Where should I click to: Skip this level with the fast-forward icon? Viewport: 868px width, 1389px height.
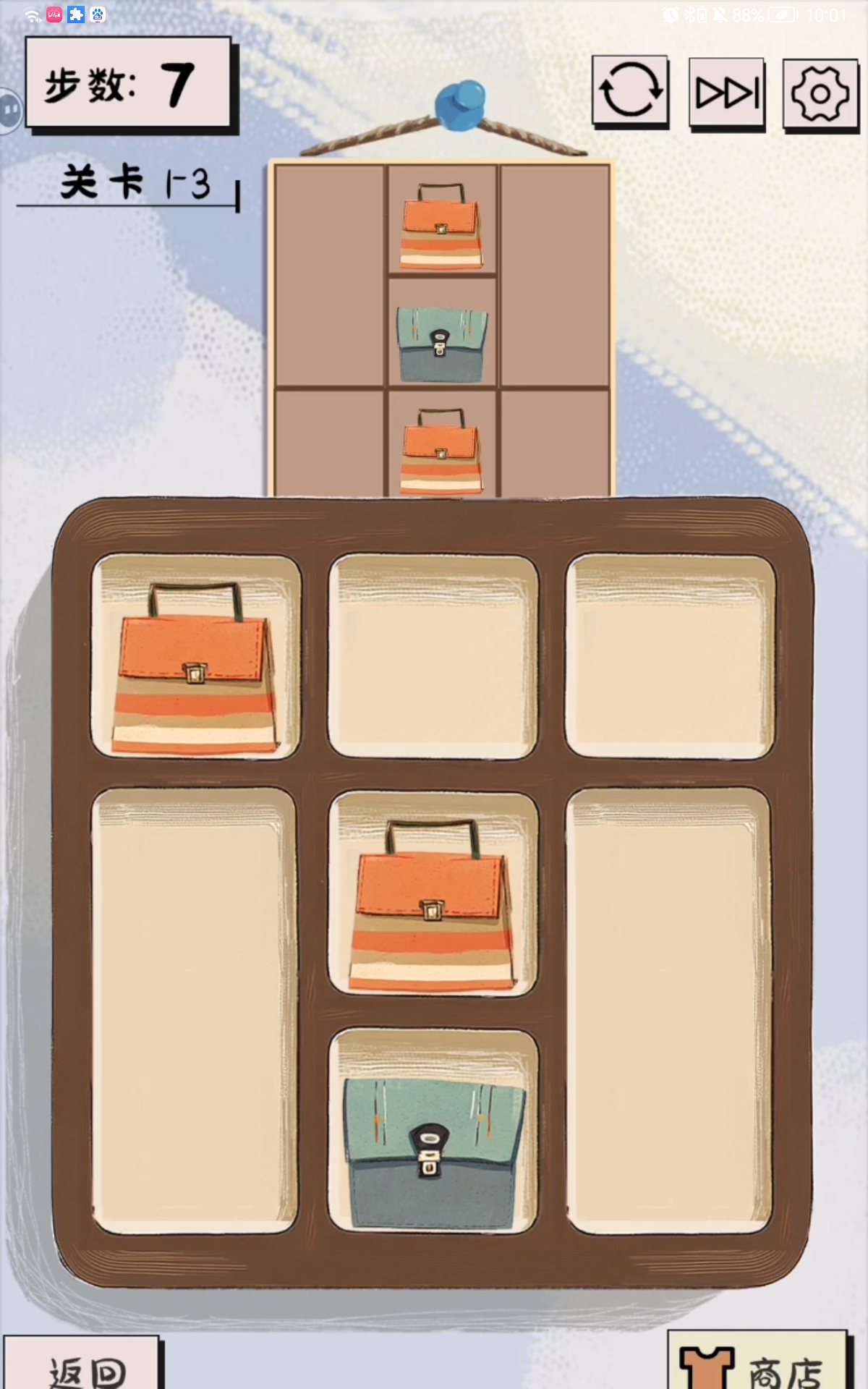[726, 93]
